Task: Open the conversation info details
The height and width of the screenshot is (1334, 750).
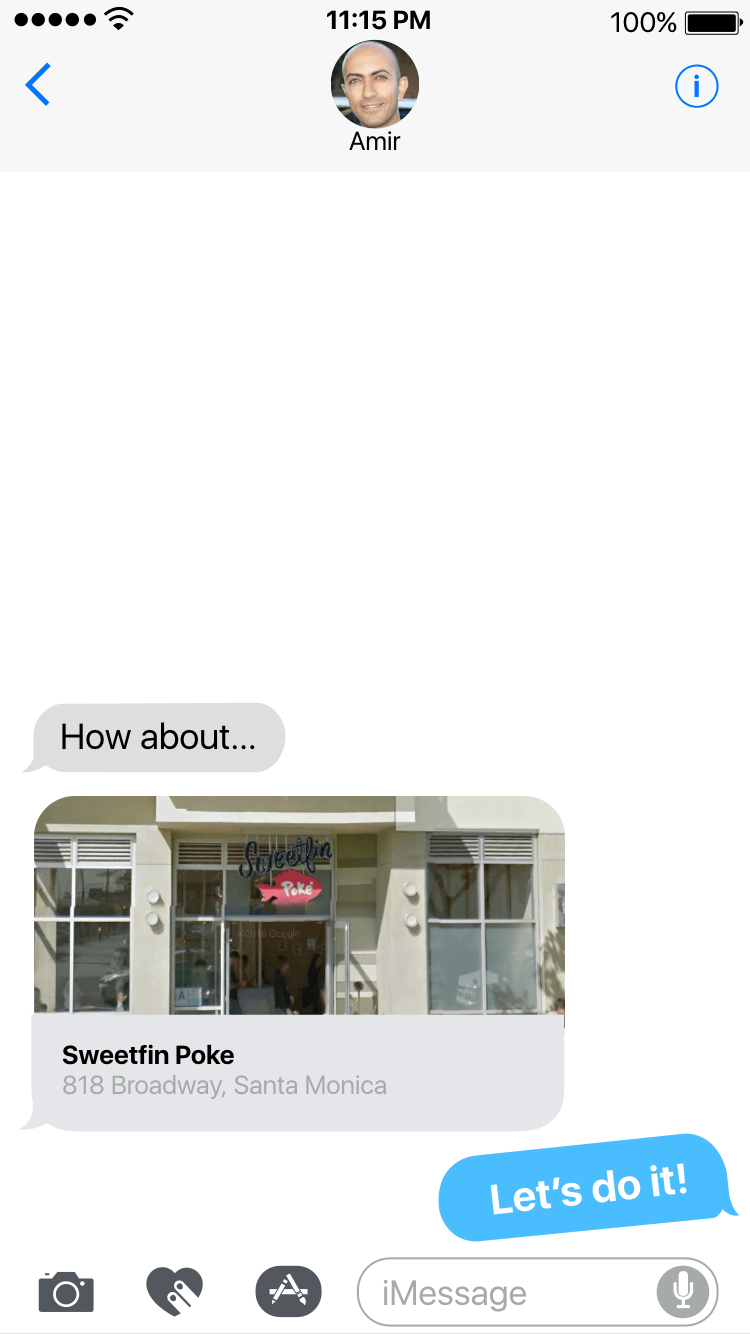Action: click(x=696, y=87)
